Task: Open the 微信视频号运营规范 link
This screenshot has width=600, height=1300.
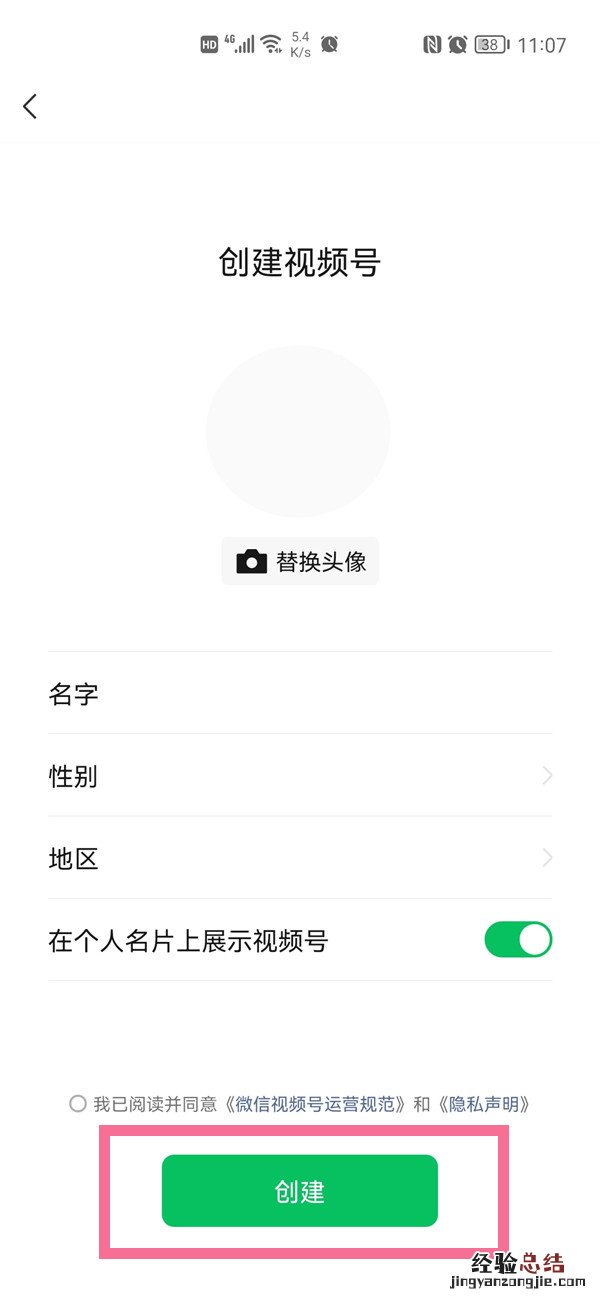Action: point(316,1104)
